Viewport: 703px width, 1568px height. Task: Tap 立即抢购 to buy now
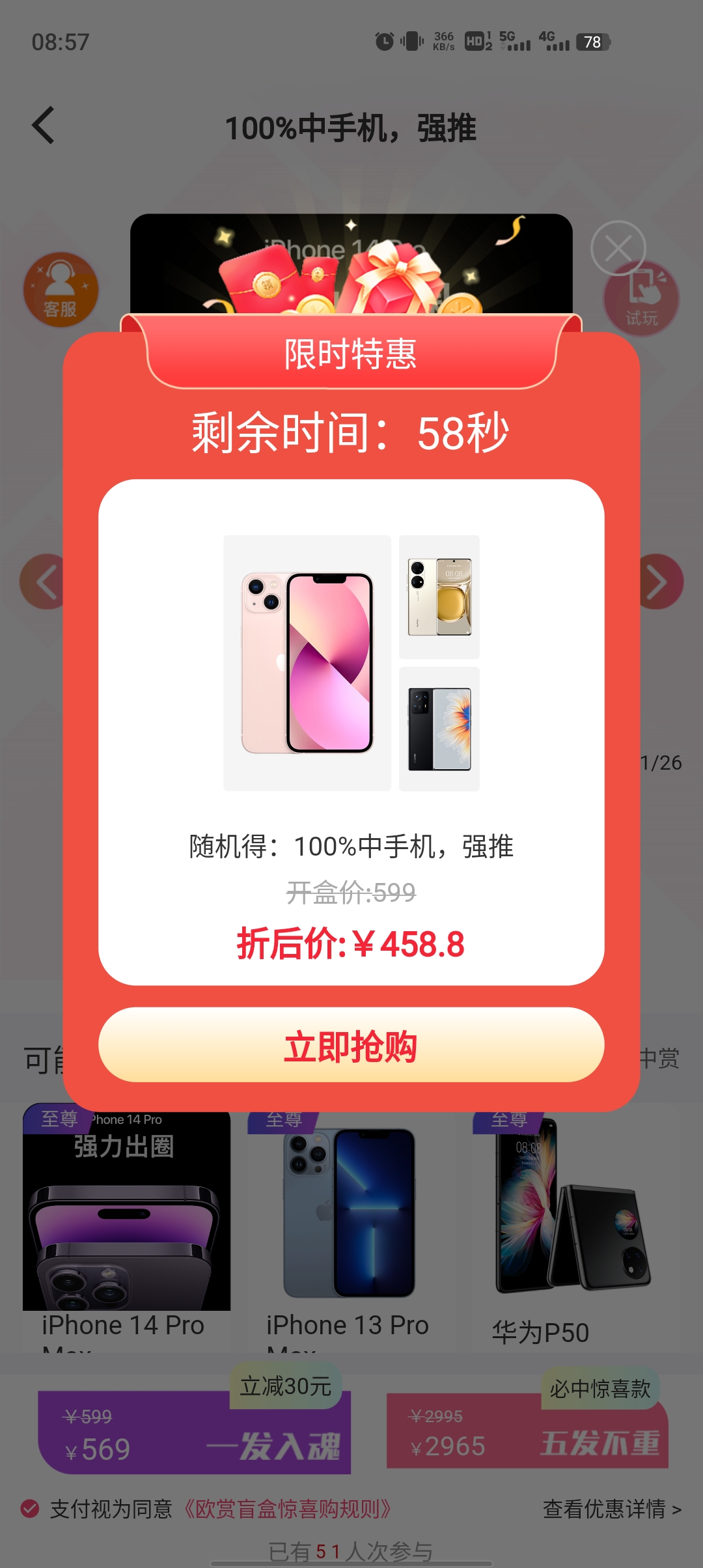(x=351, y=1046)
